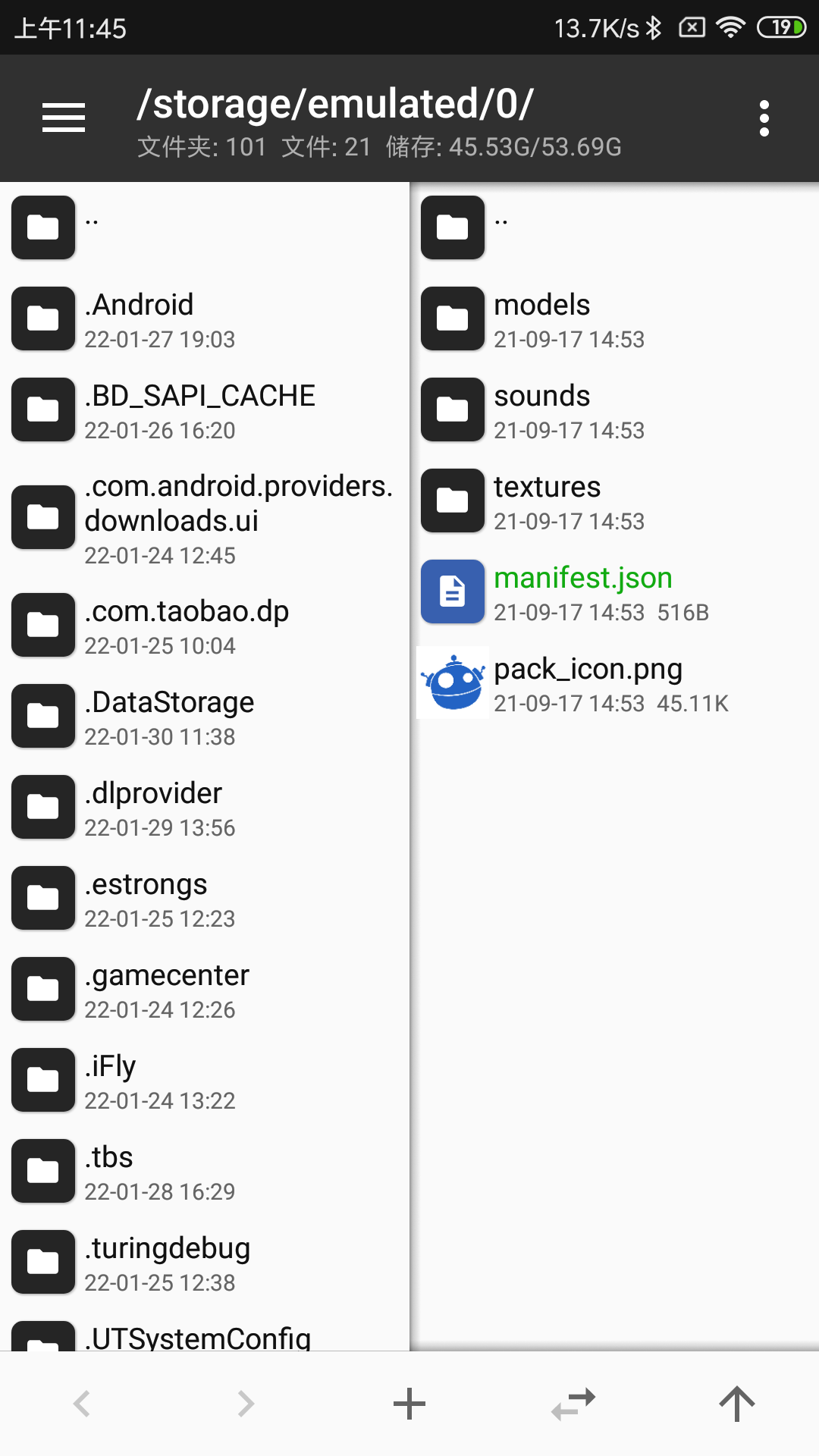
Task: Go forward with the right chevron
Action: point(246,1404)
